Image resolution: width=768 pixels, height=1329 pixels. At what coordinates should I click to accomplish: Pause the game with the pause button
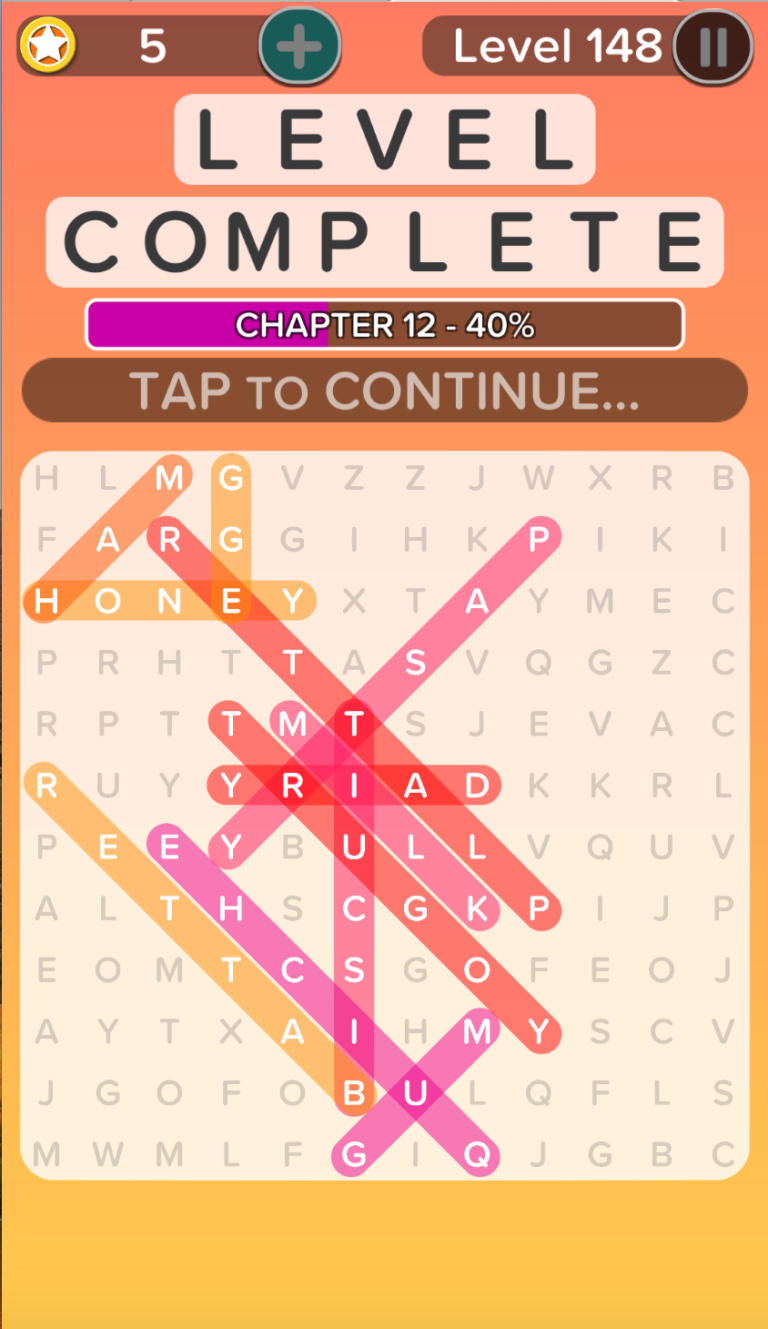click(x=713, y=47)
